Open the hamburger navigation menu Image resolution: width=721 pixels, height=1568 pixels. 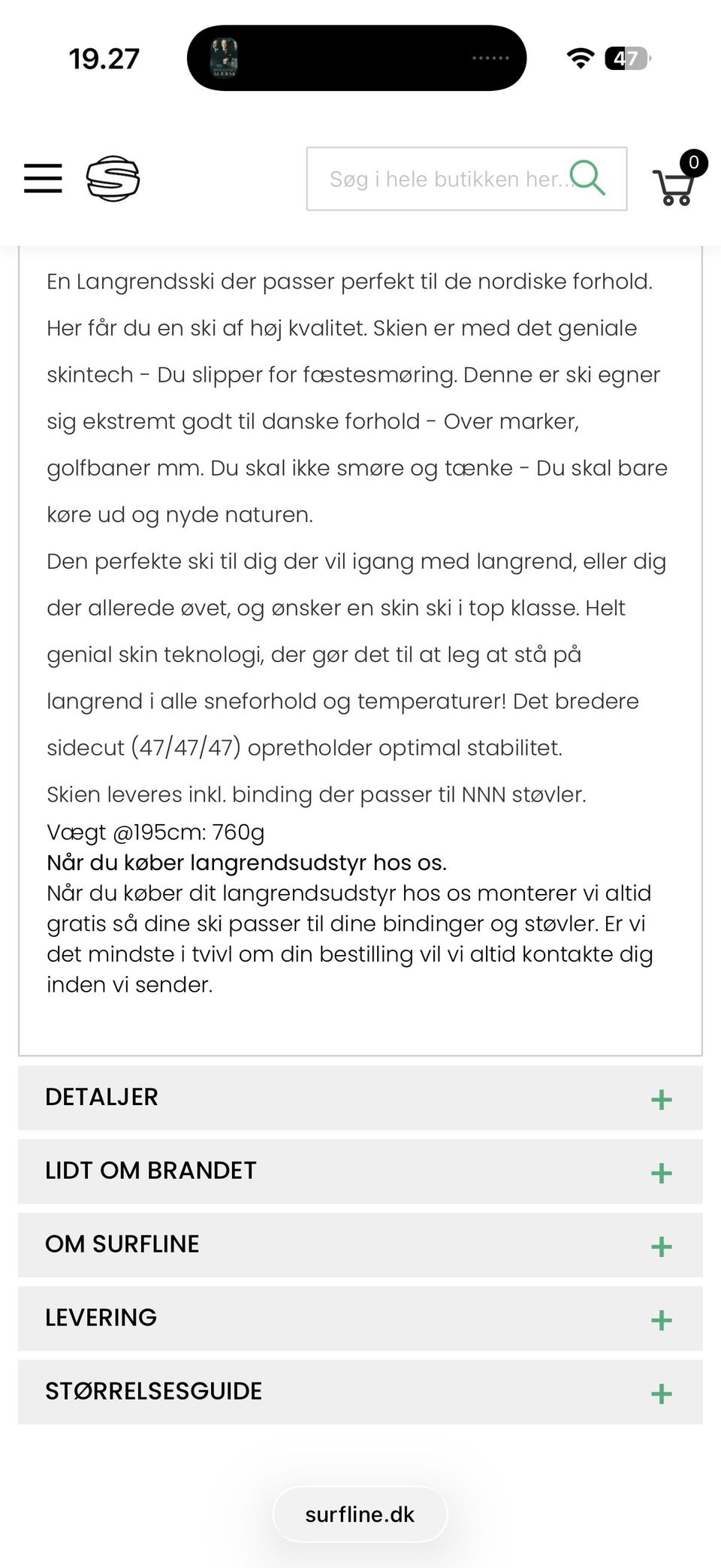(43, 179)
